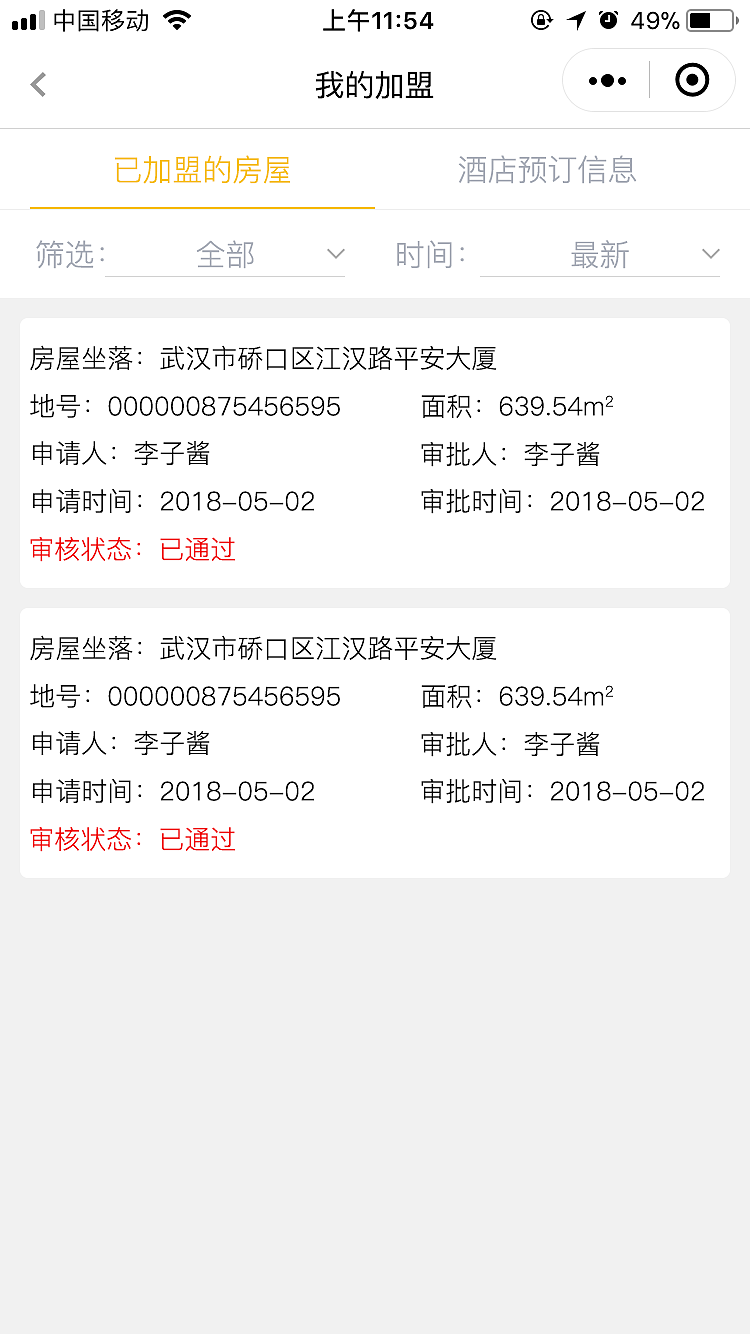The height and width of the screenshot is (1334, 750).
Task: Switch to the 酒店预订信息 tab
Action: coord(546,170)
